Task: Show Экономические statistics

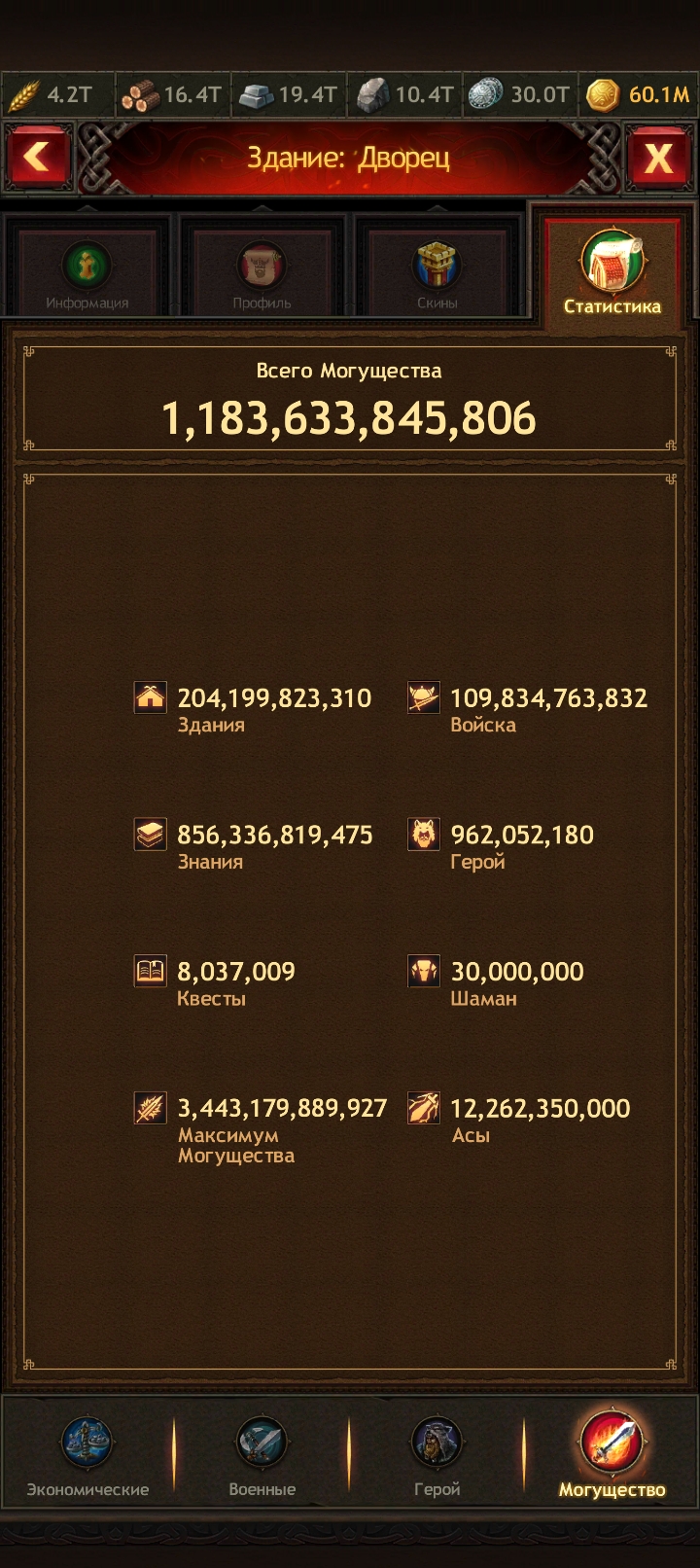Action: point(87,1455)
